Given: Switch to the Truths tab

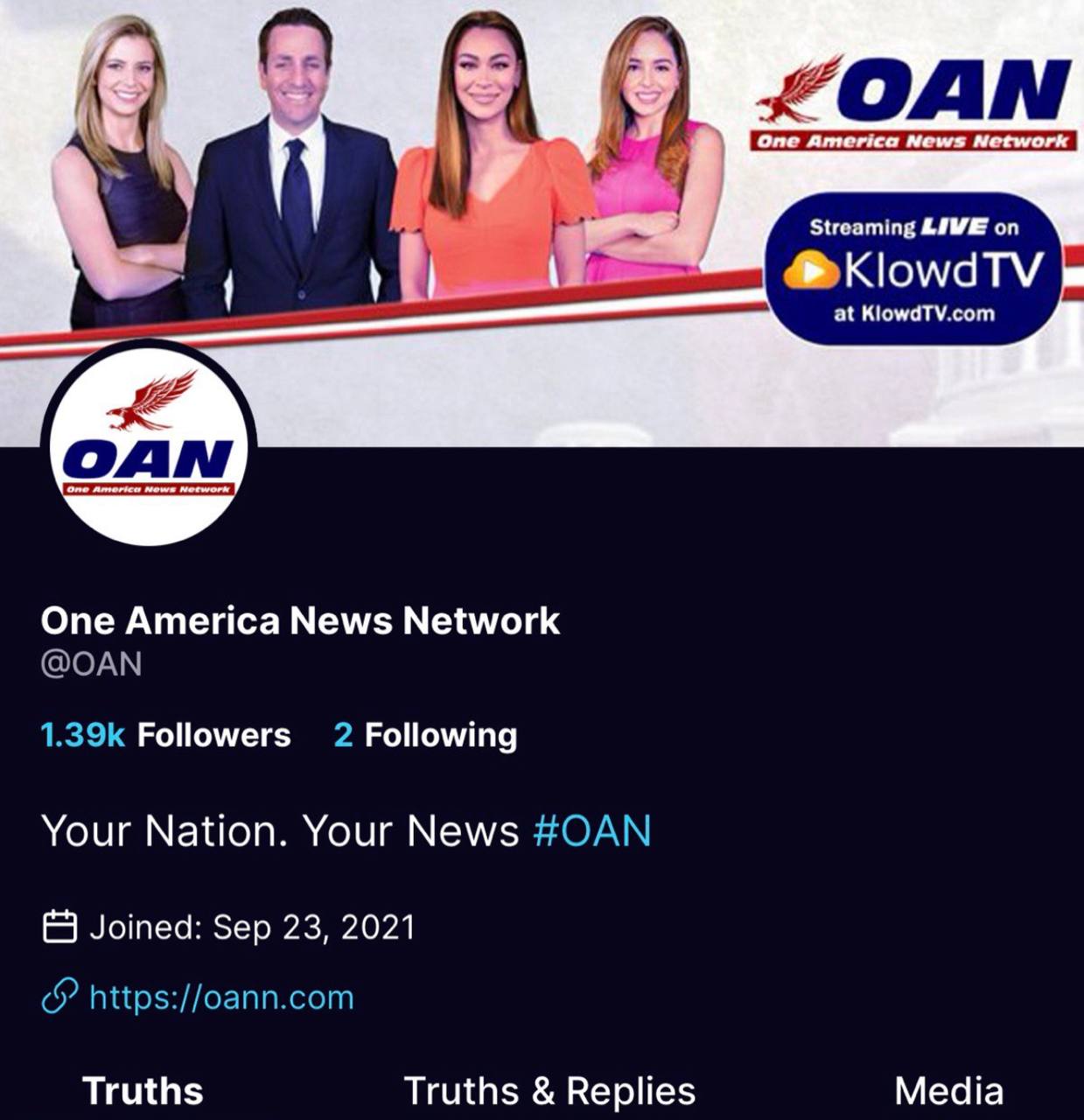Looking at the screenshot, I should 143,1090.
